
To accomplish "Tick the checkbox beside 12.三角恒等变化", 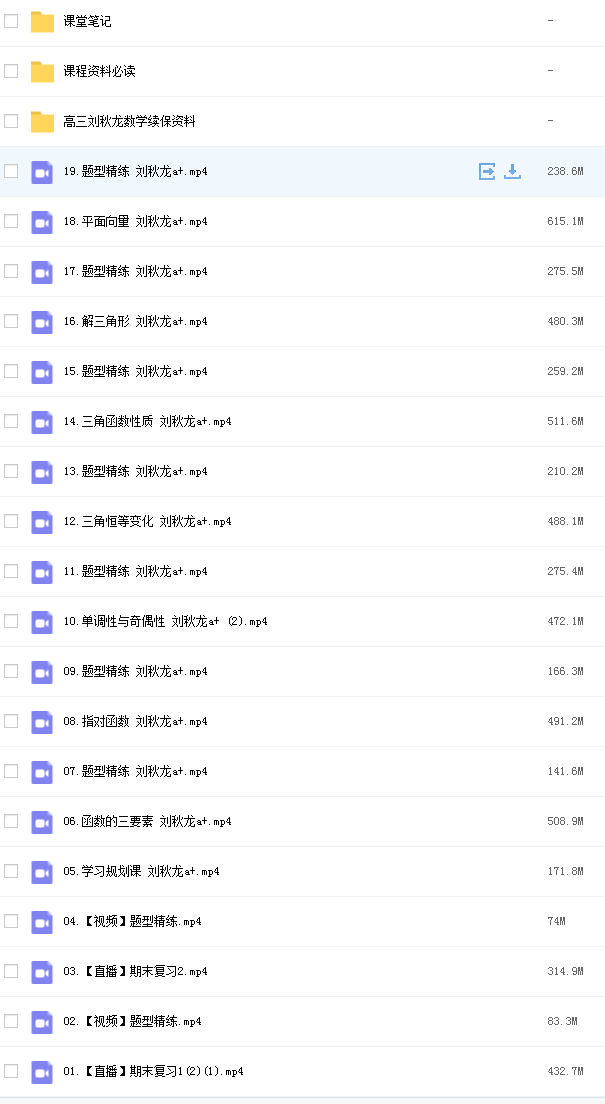I will 11,521.
